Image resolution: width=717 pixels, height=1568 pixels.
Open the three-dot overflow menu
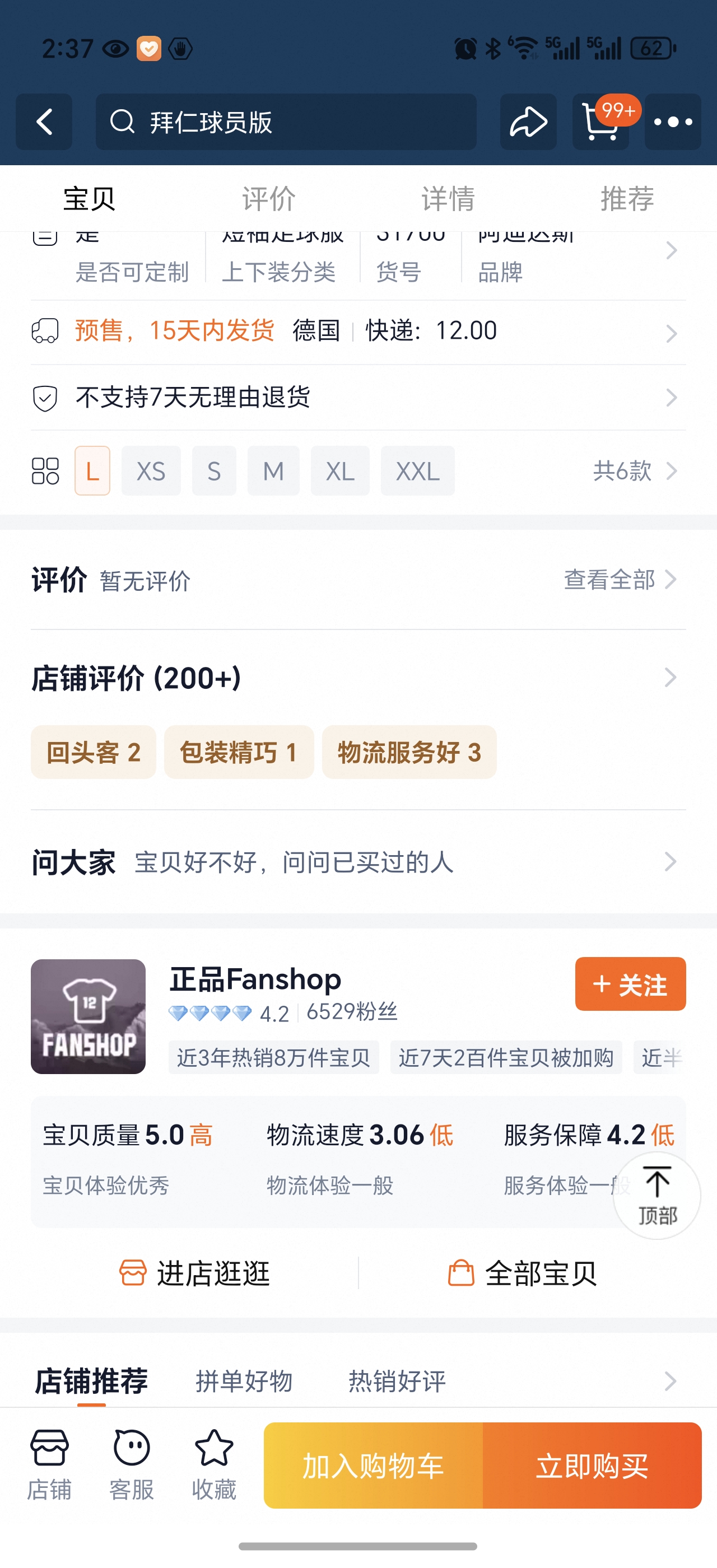[673, 122]
